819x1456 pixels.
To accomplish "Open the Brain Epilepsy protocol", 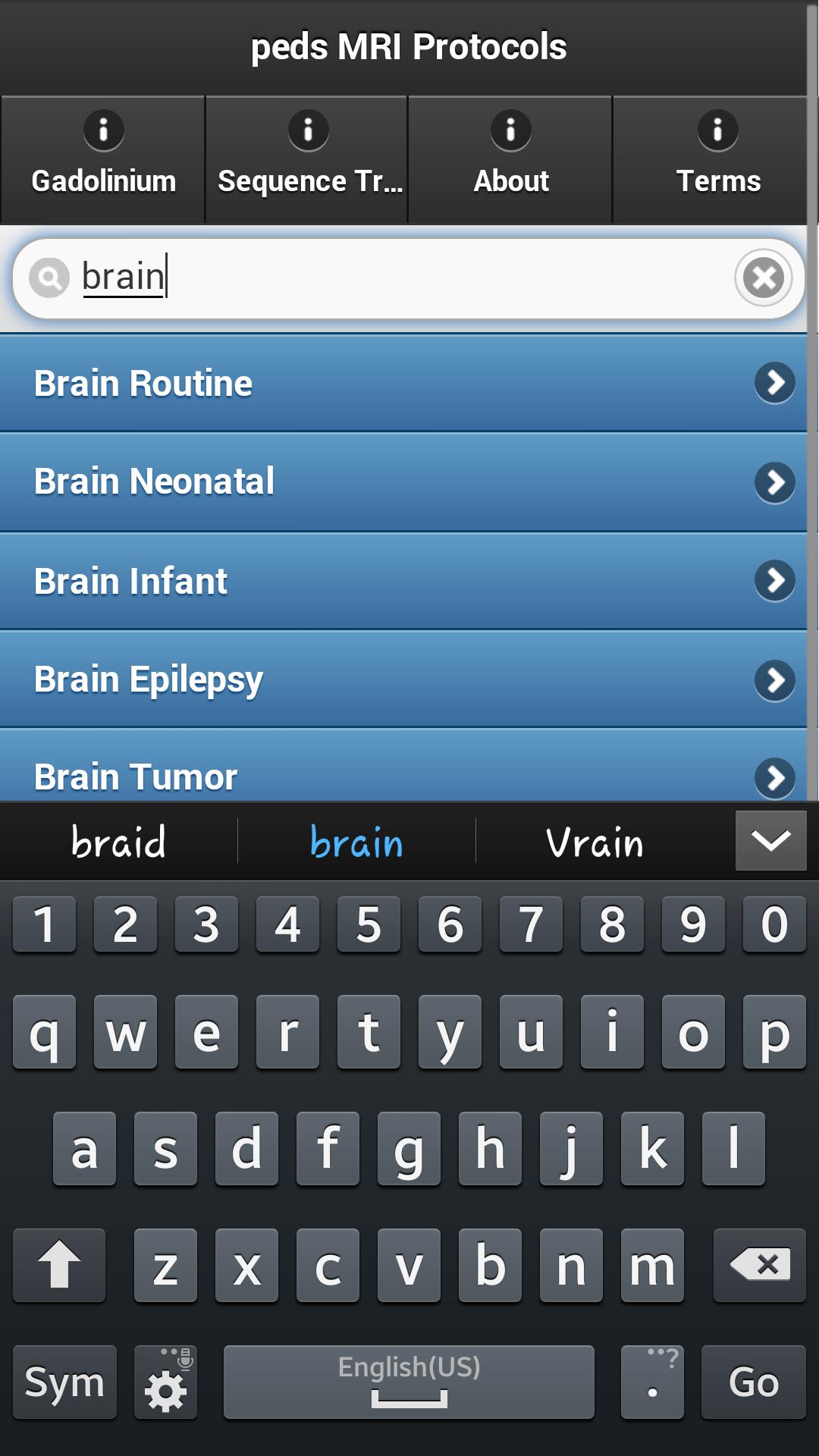I will [402, 679].
